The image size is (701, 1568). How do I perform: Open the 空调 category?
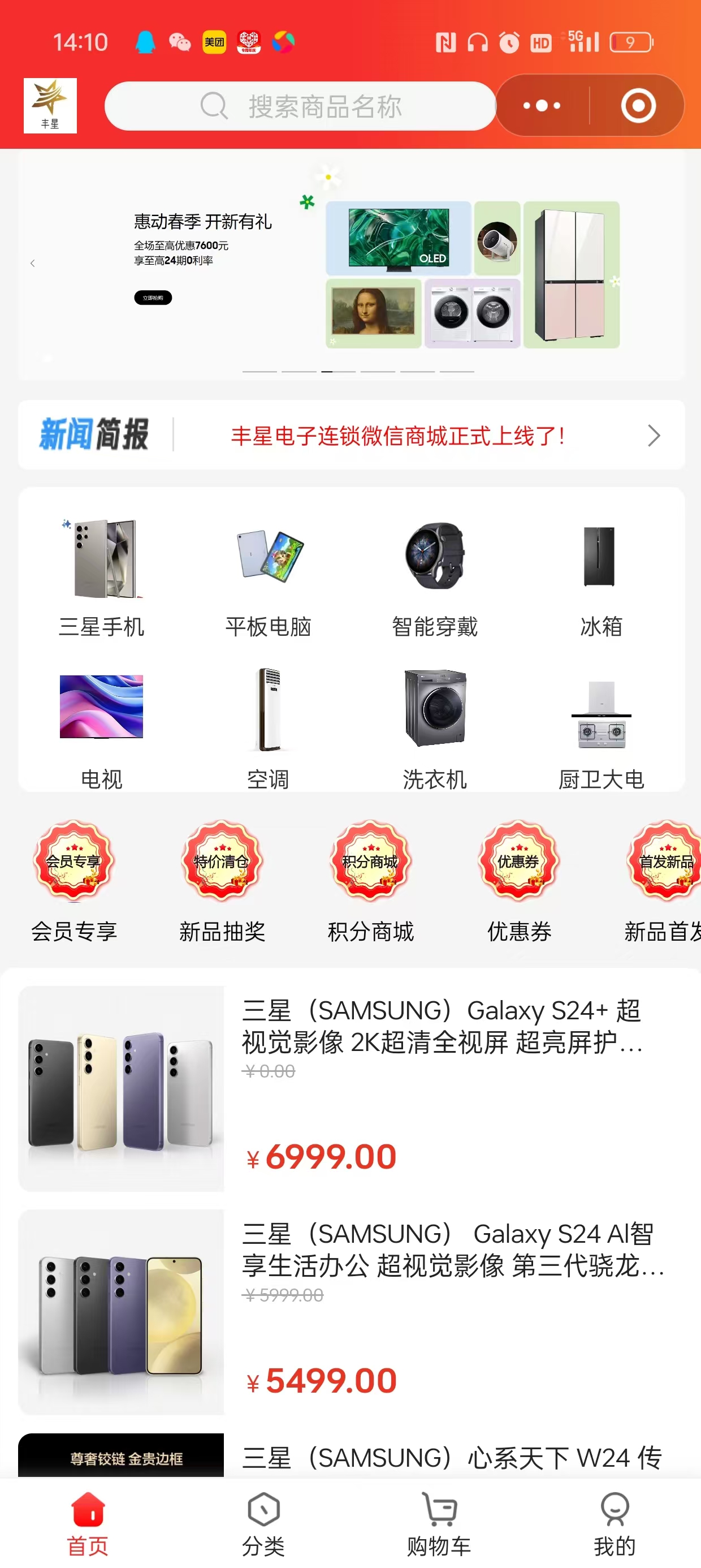tap(269, 729)
